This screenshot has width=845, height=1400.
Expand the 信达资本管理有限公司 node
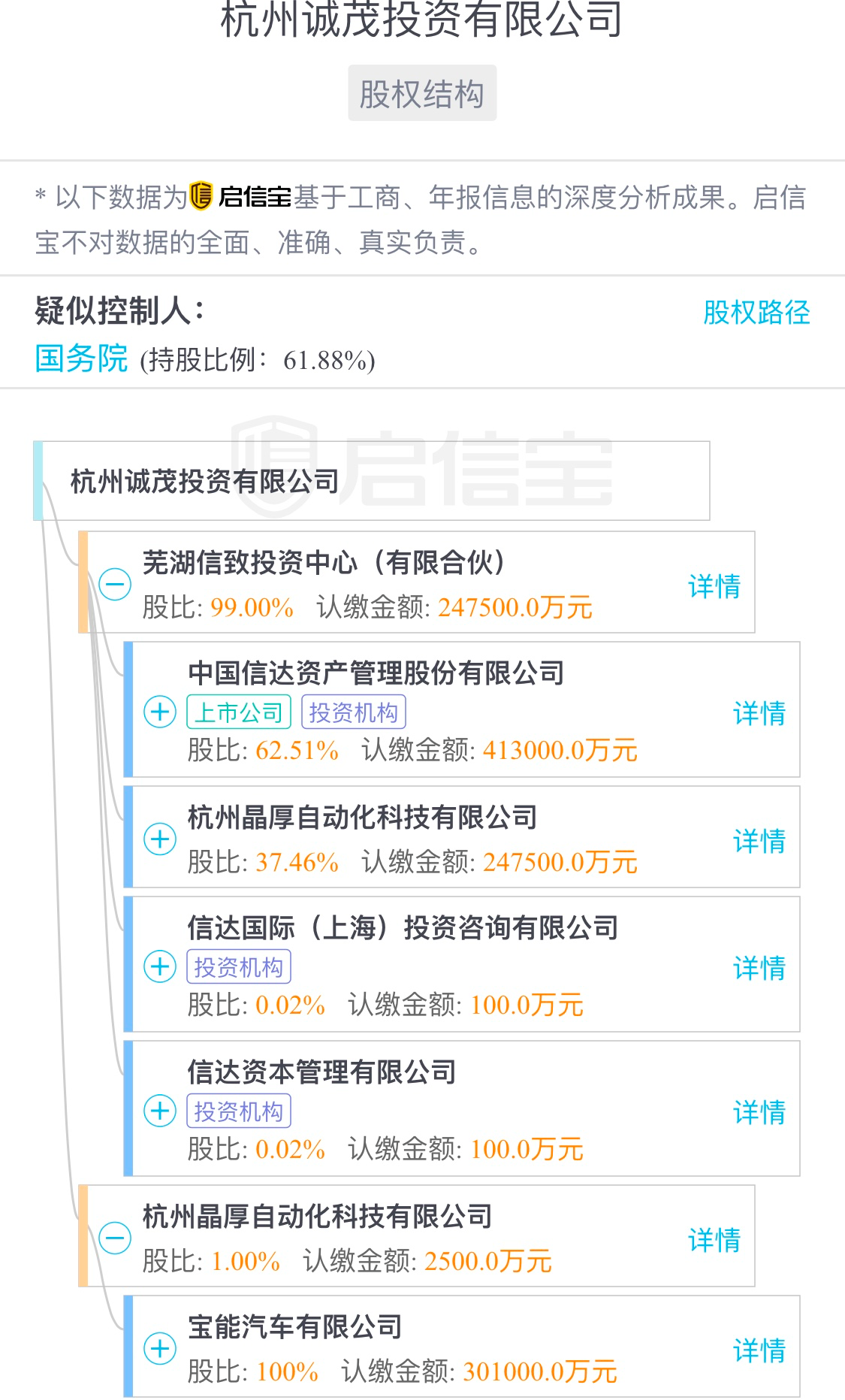[160, 1110]
